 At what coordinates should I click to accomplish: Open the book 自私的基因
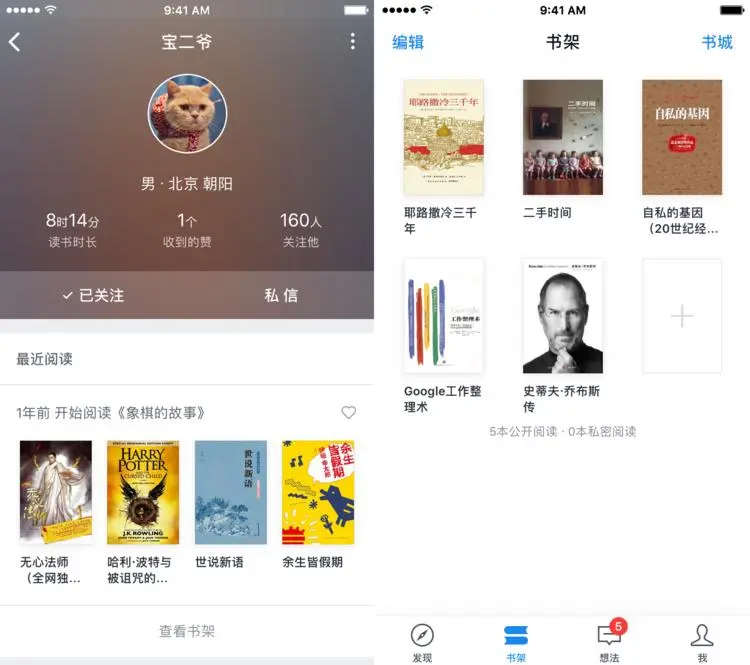point(682,137)
